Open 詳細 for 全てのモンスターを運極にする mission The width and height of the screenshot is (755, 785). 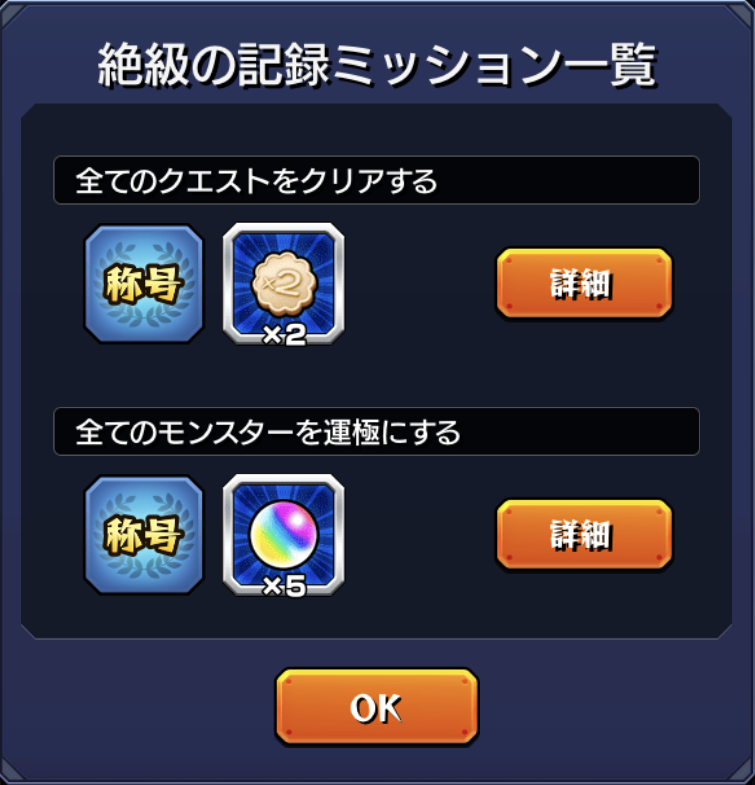[584, 535]
